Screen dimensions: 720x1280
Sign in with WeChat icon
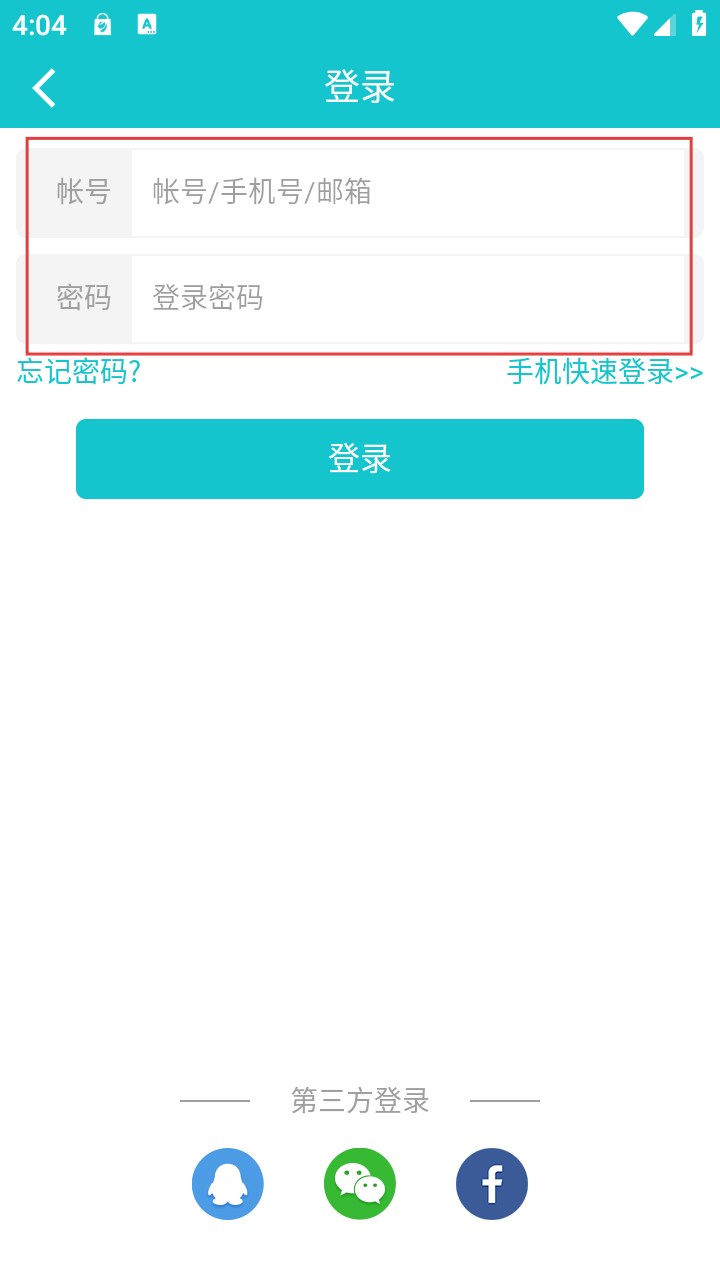(x=360, y=1184)
